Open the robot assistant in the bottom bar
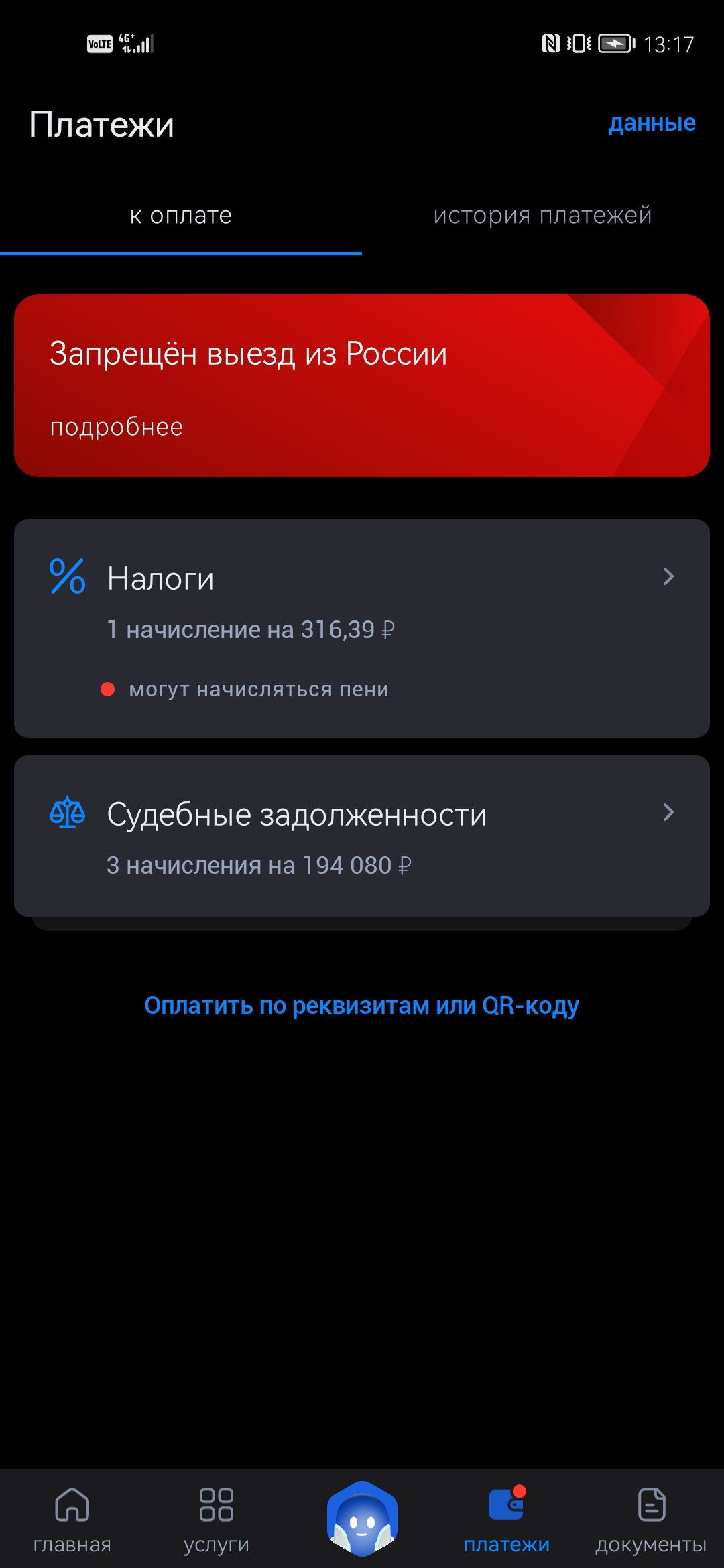This screenshot has height=1568, width=724. pyautogui.click(x=362, y=1518)
